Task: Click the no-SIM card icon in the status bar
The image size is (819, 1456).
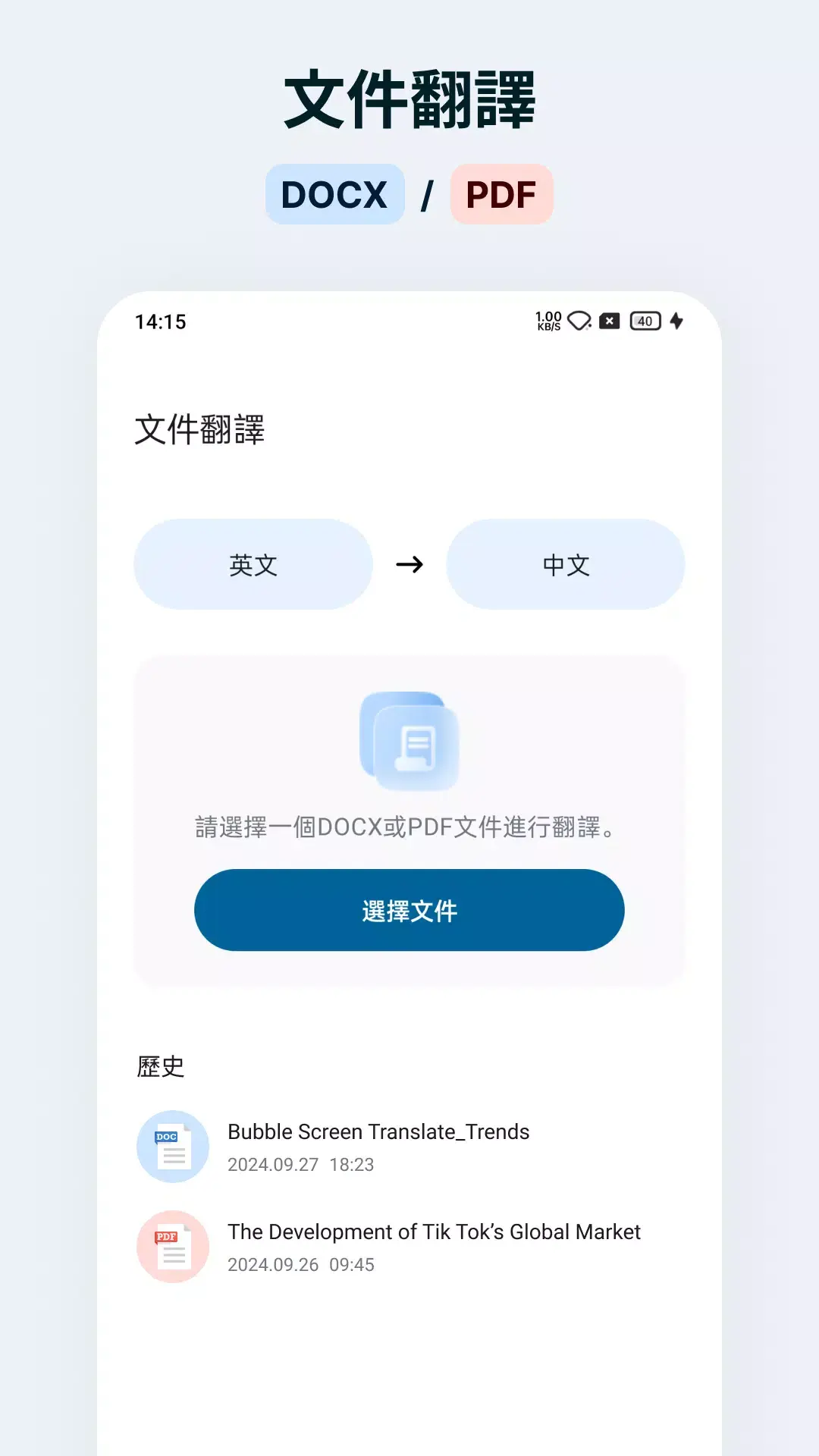Action: tap(607, 322)
